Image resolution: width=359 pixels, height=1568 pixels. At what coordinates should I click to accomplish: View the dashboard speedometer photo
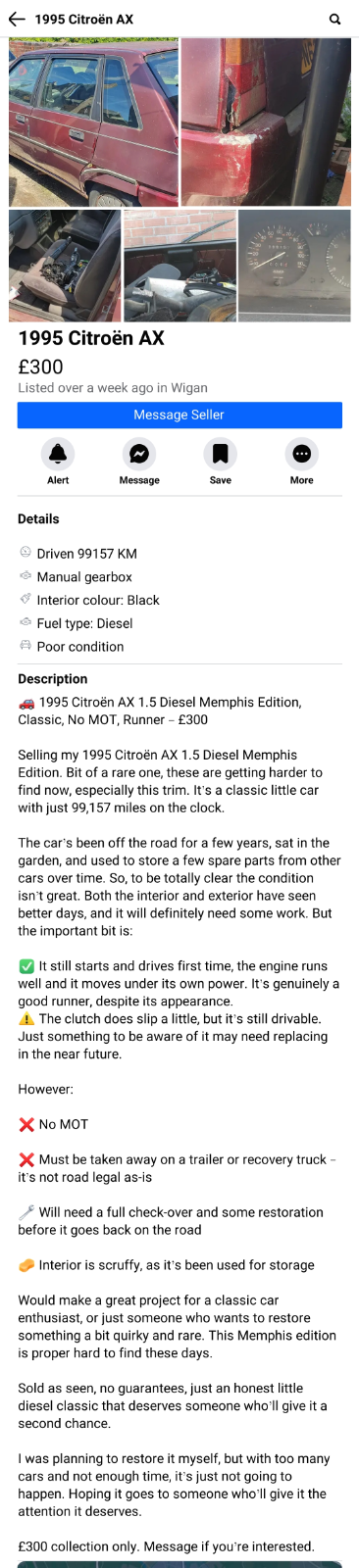coord(294,266)
